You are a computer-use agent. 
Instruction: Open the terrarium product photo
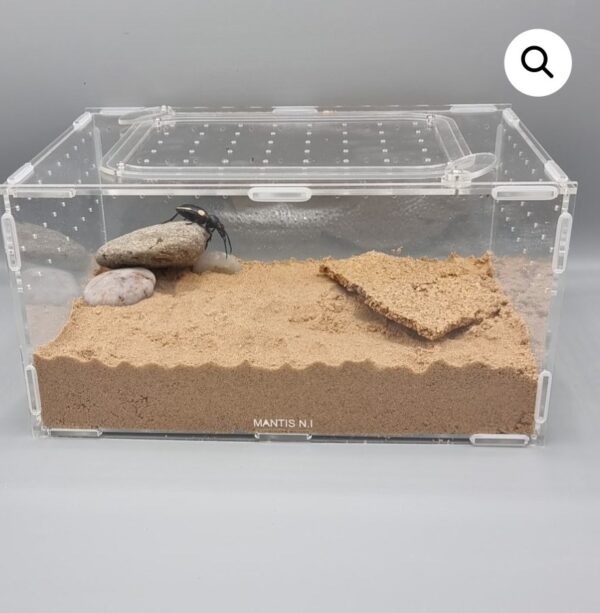(x=290, y=300)
